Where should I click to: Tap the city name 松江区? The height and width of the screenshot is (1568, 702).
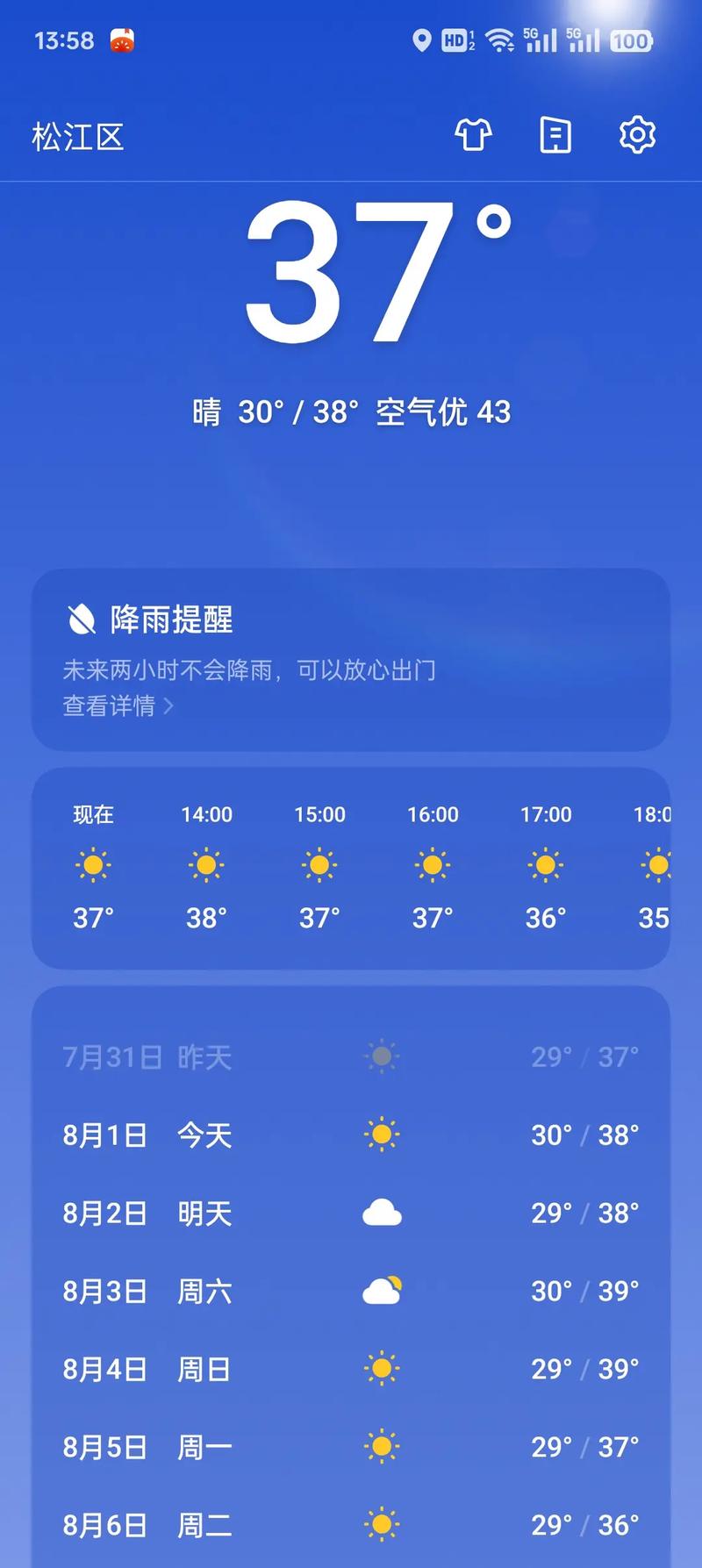pos(79,138)
